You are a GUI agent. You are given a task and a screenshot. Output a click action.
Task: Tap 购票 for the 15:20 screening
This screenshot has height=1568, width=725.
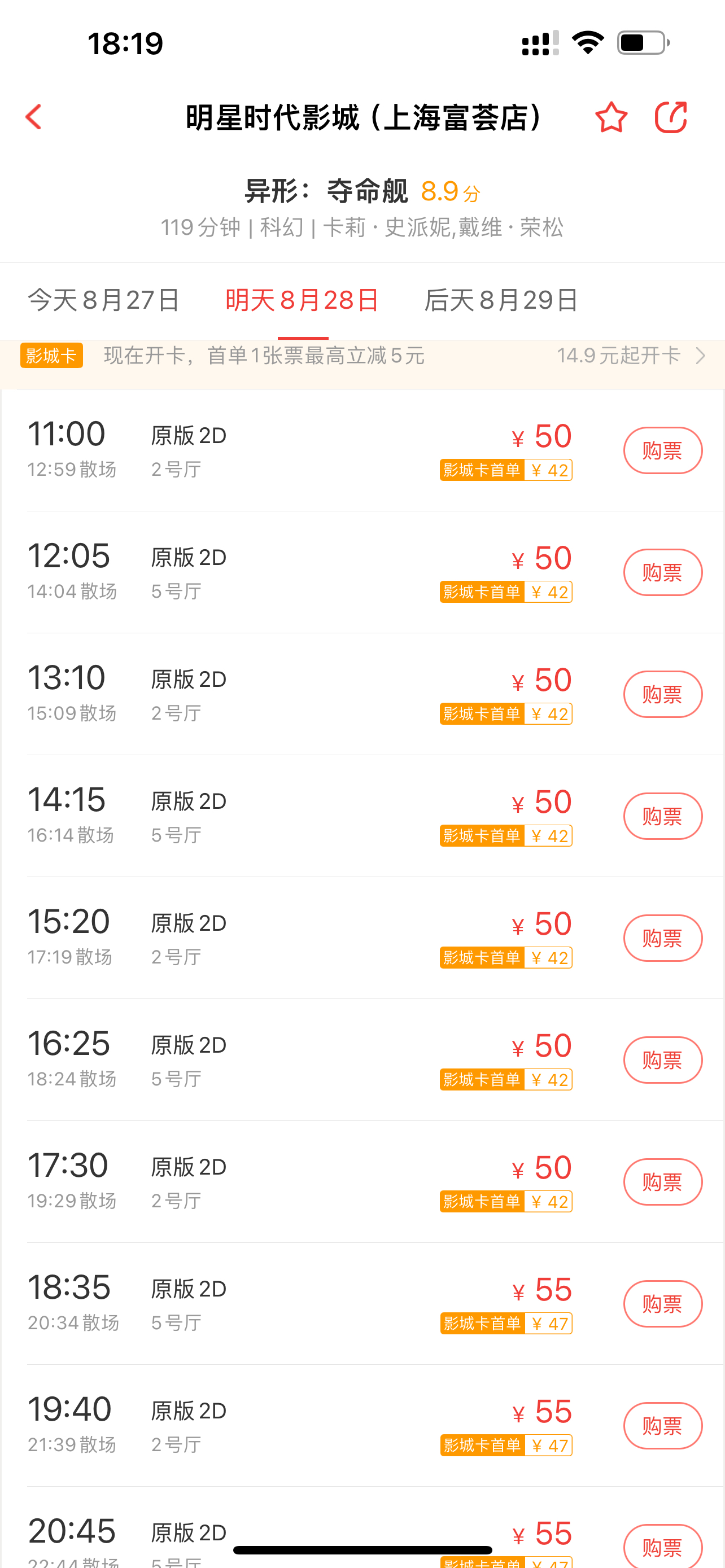coord(662,938)
